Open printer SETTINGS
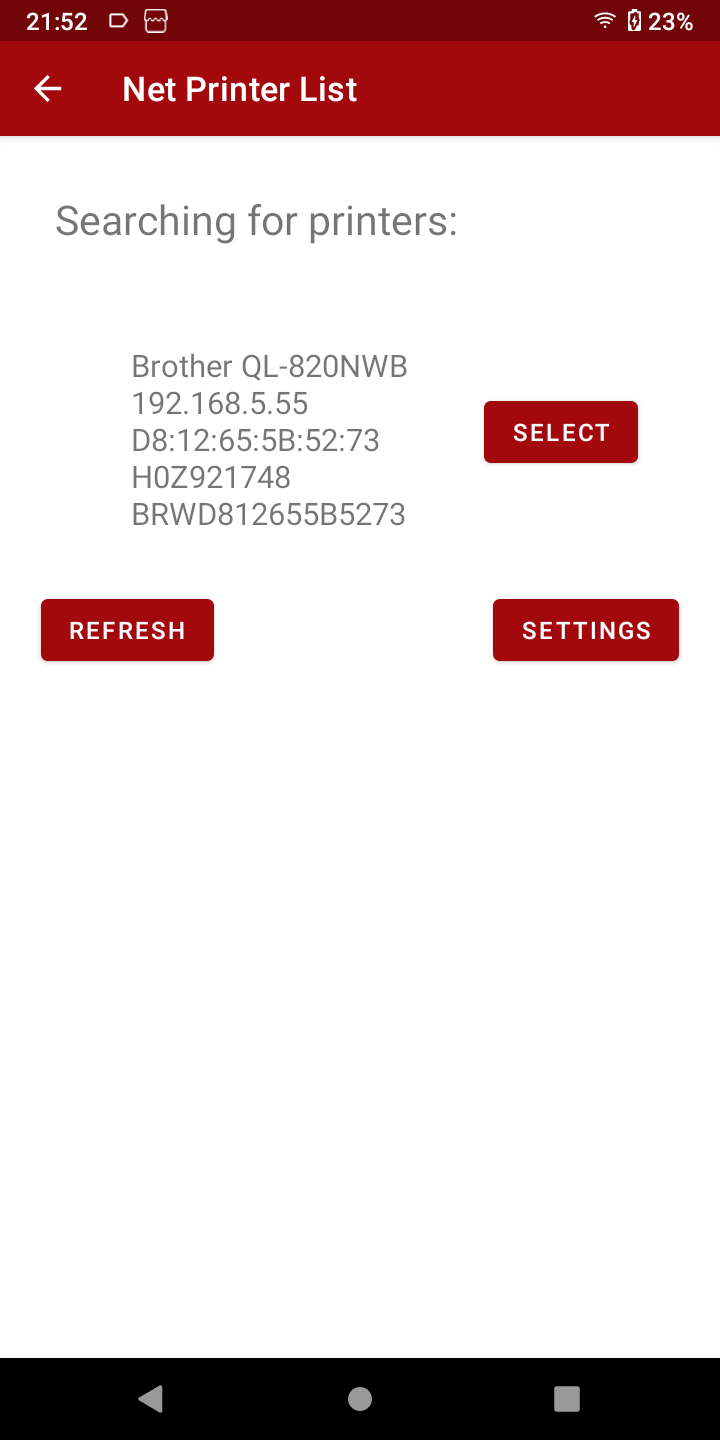The height and width of the screenshot is (1440, 720). 585,630
